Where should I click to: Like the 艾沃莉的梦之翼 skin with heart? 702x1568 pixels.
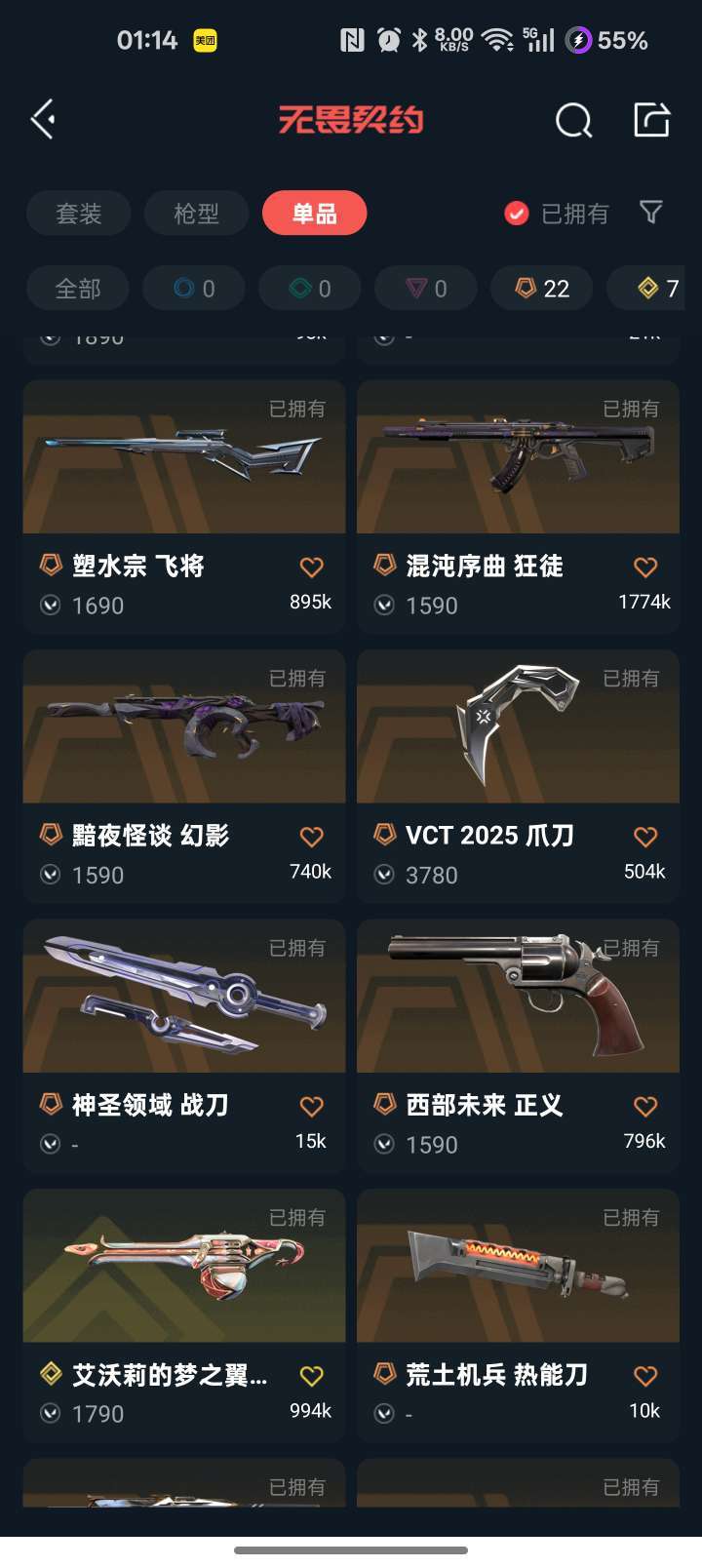point(311,1376)
